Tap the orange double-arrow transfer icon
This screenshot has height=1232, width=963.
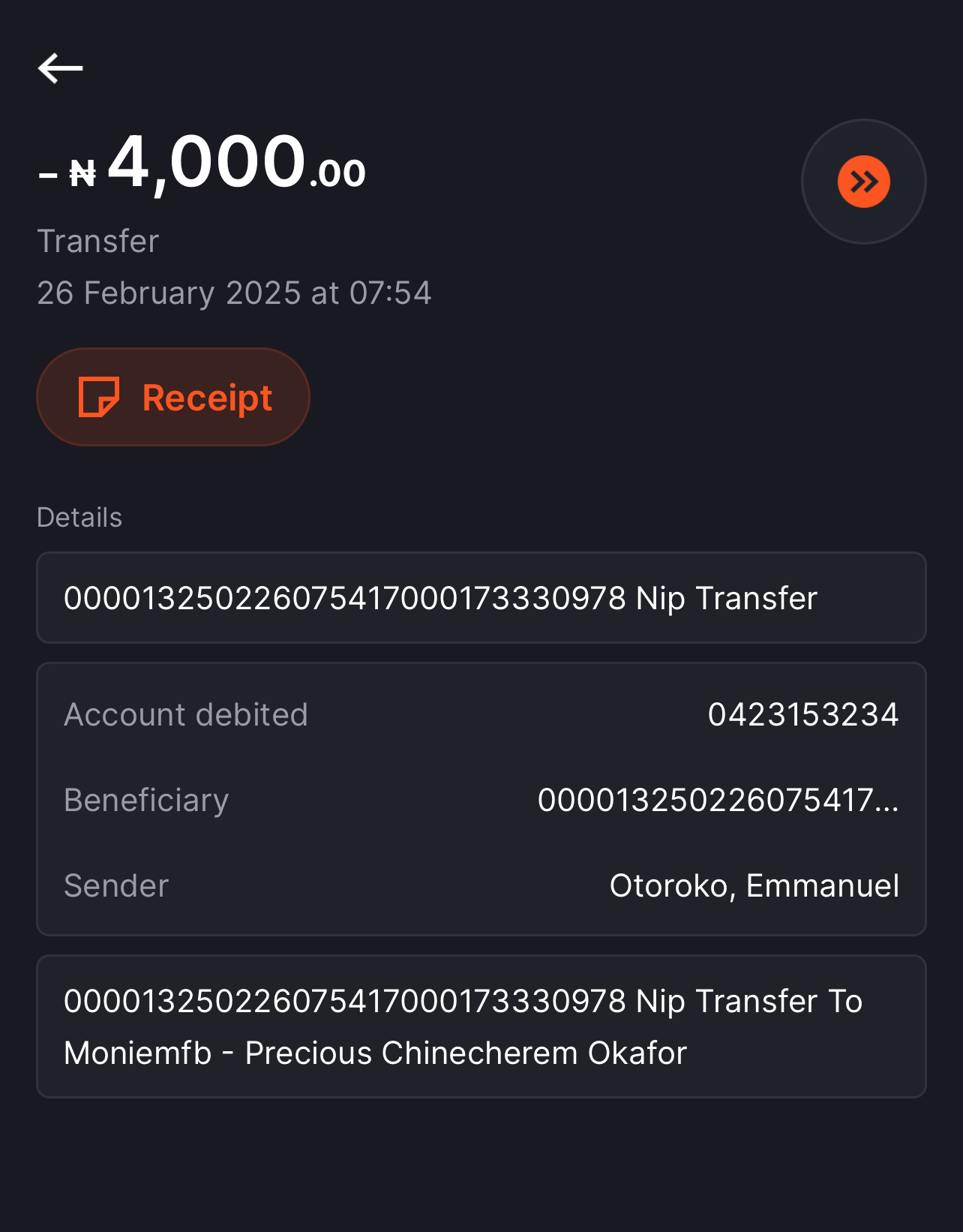point(863,182)
